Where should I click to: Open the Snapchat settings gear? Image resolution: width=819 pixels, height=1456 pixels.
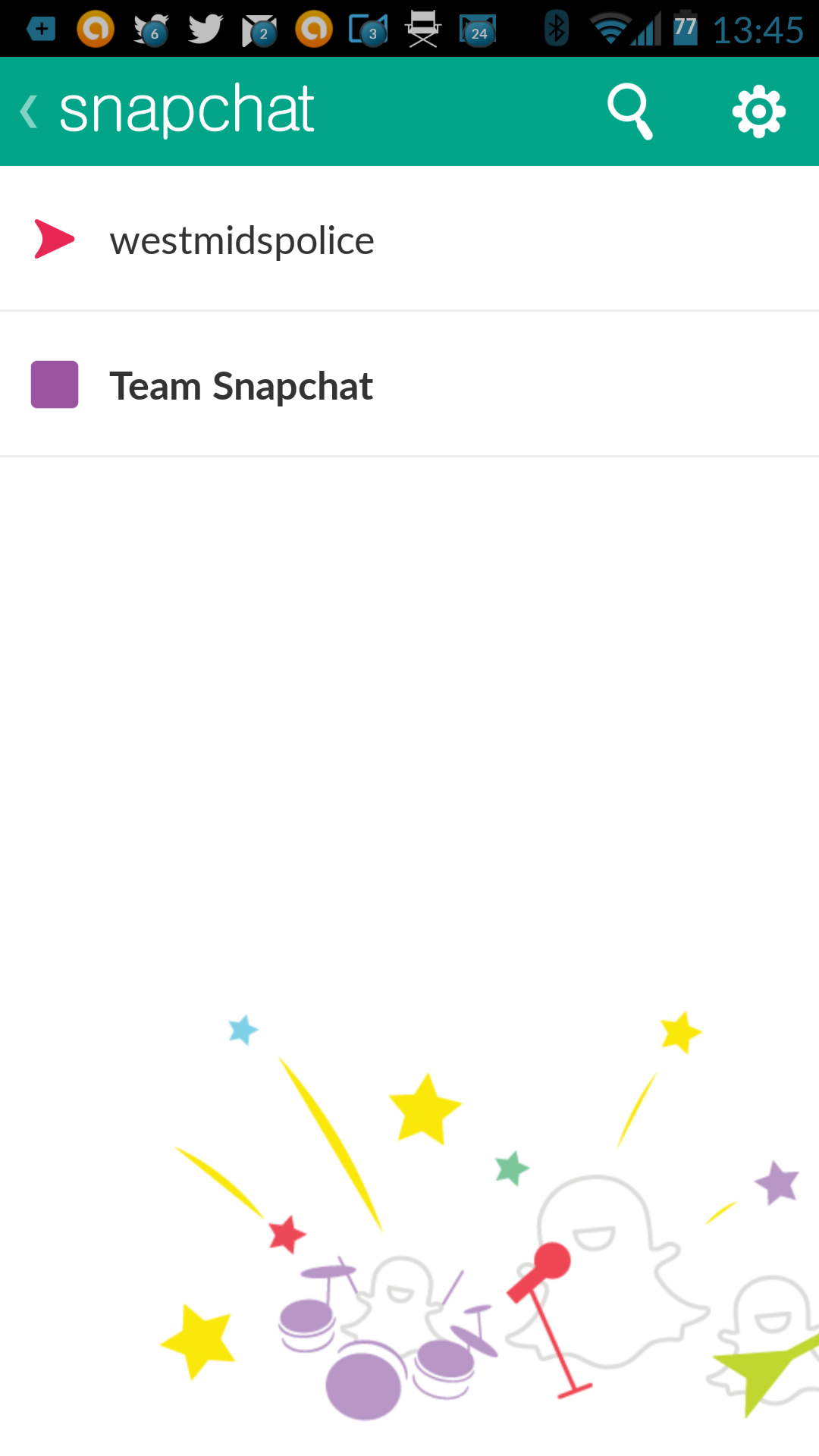click(x=757, y=111)
